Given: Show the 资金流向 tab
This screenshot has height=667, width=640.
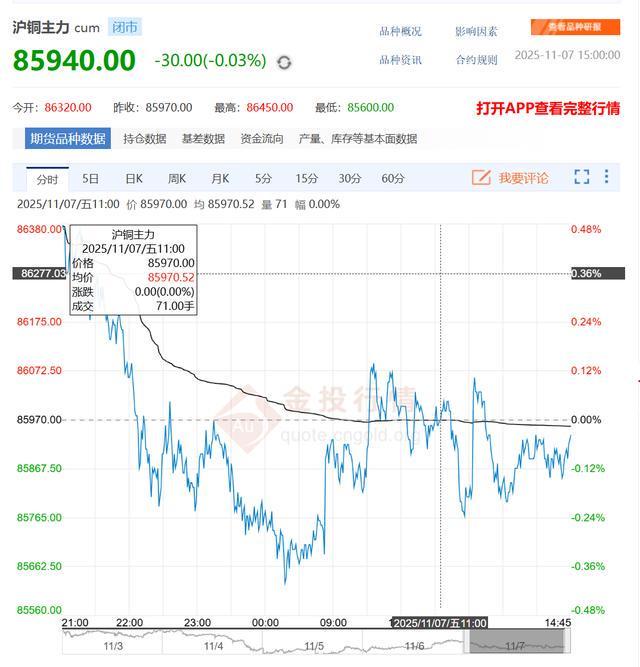Looking at the screenshot, I should point(262,139).
